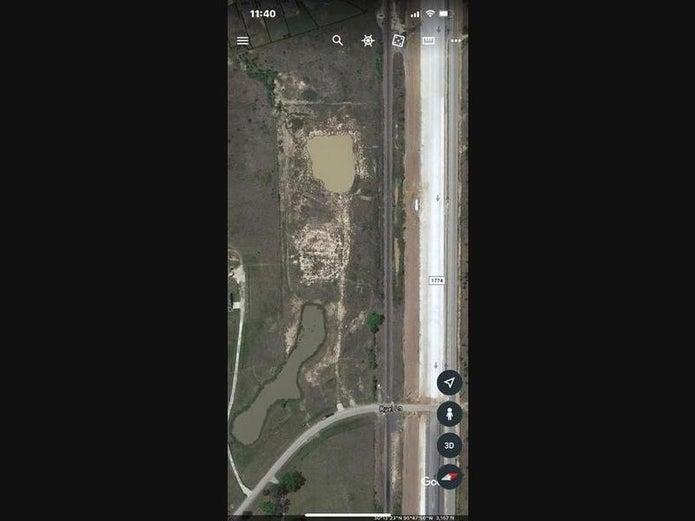The image size is (695, 521).
Task: Tap the I'm Feeling Lucky dice
Action: pyautogui.click(x=398, y=41)
